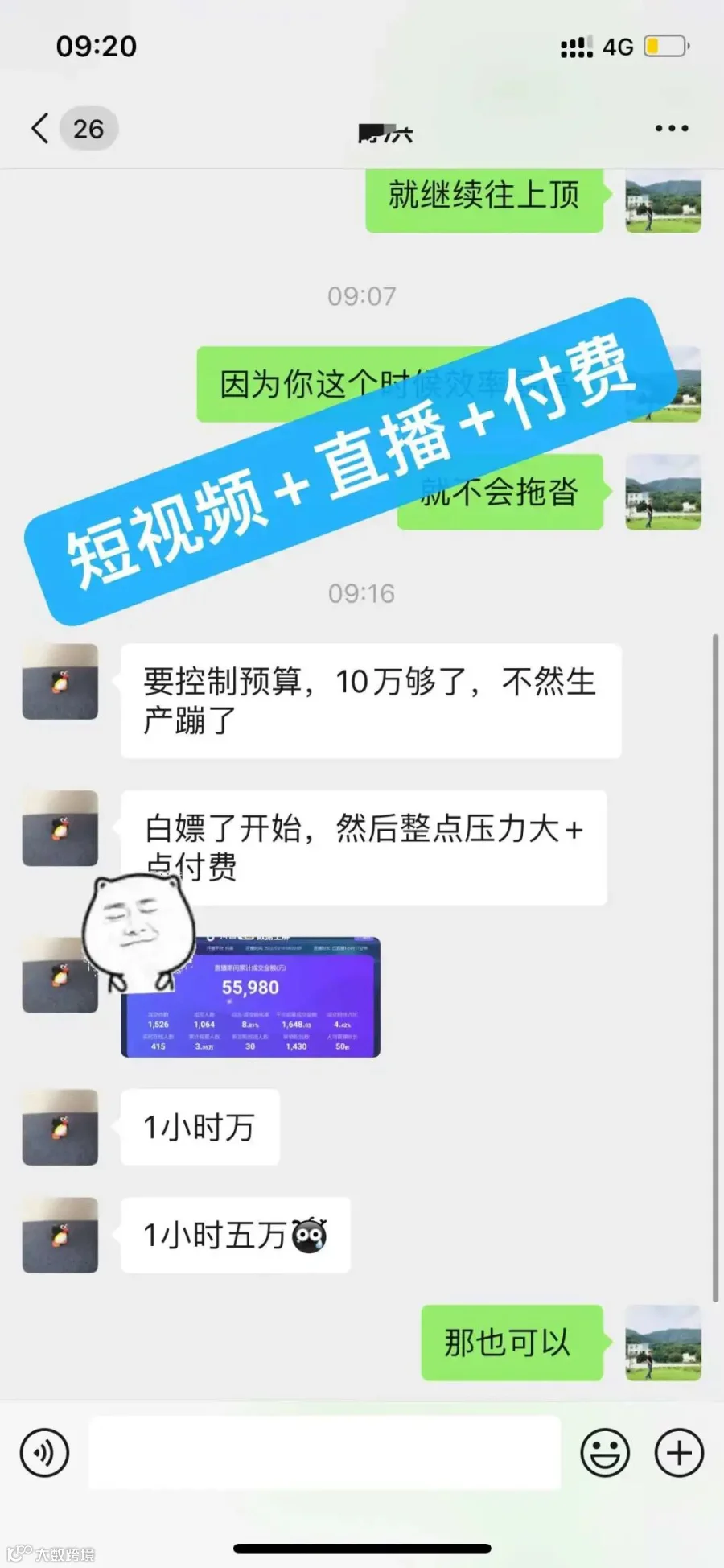Open the chat info overflow menu

click(x=672, y=128)
